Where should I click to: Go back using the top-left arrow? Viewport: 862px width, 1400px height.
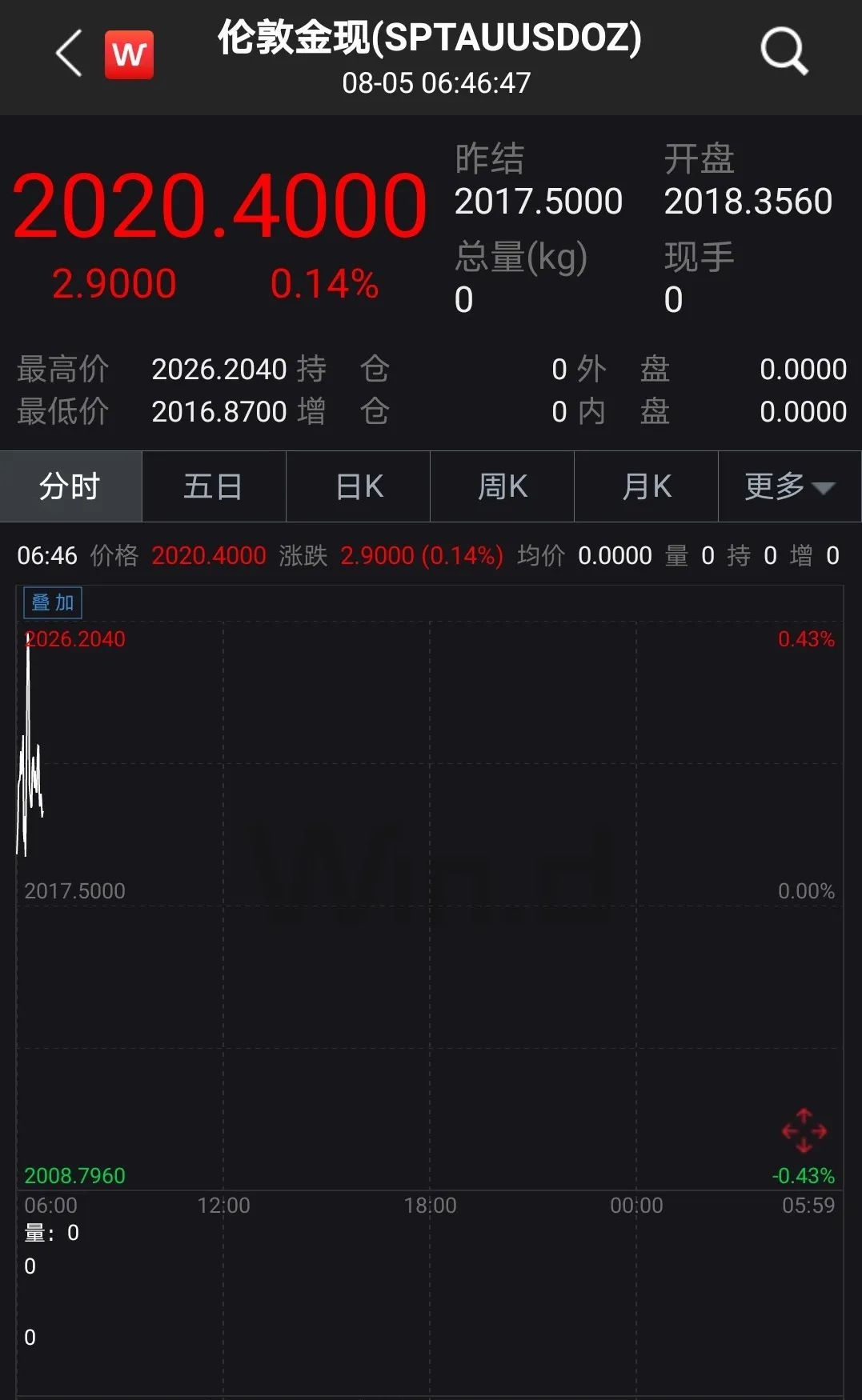coord(70,54)
